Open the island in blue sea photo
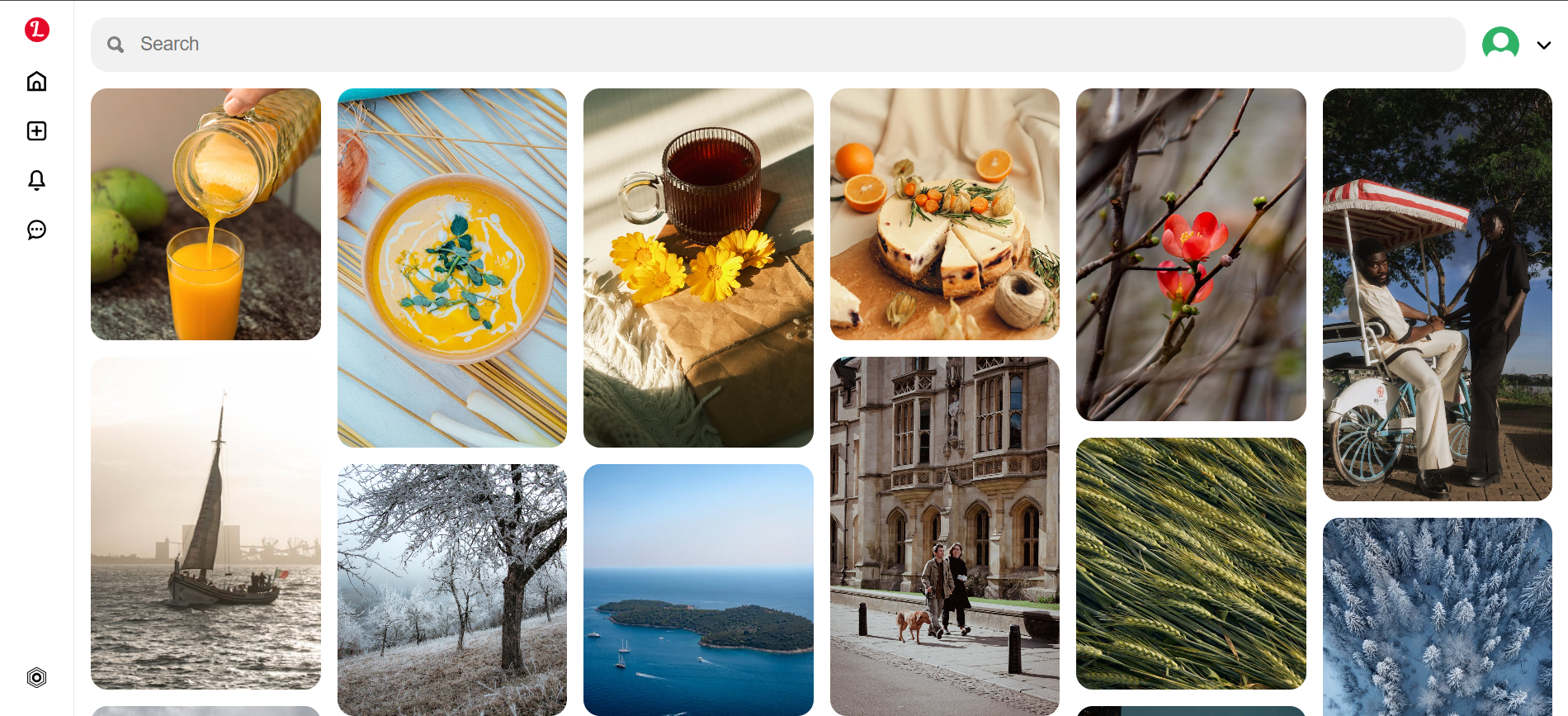The width and height of the screenshot is (1568, 716). pyautogui.click(x=698, y=589)
